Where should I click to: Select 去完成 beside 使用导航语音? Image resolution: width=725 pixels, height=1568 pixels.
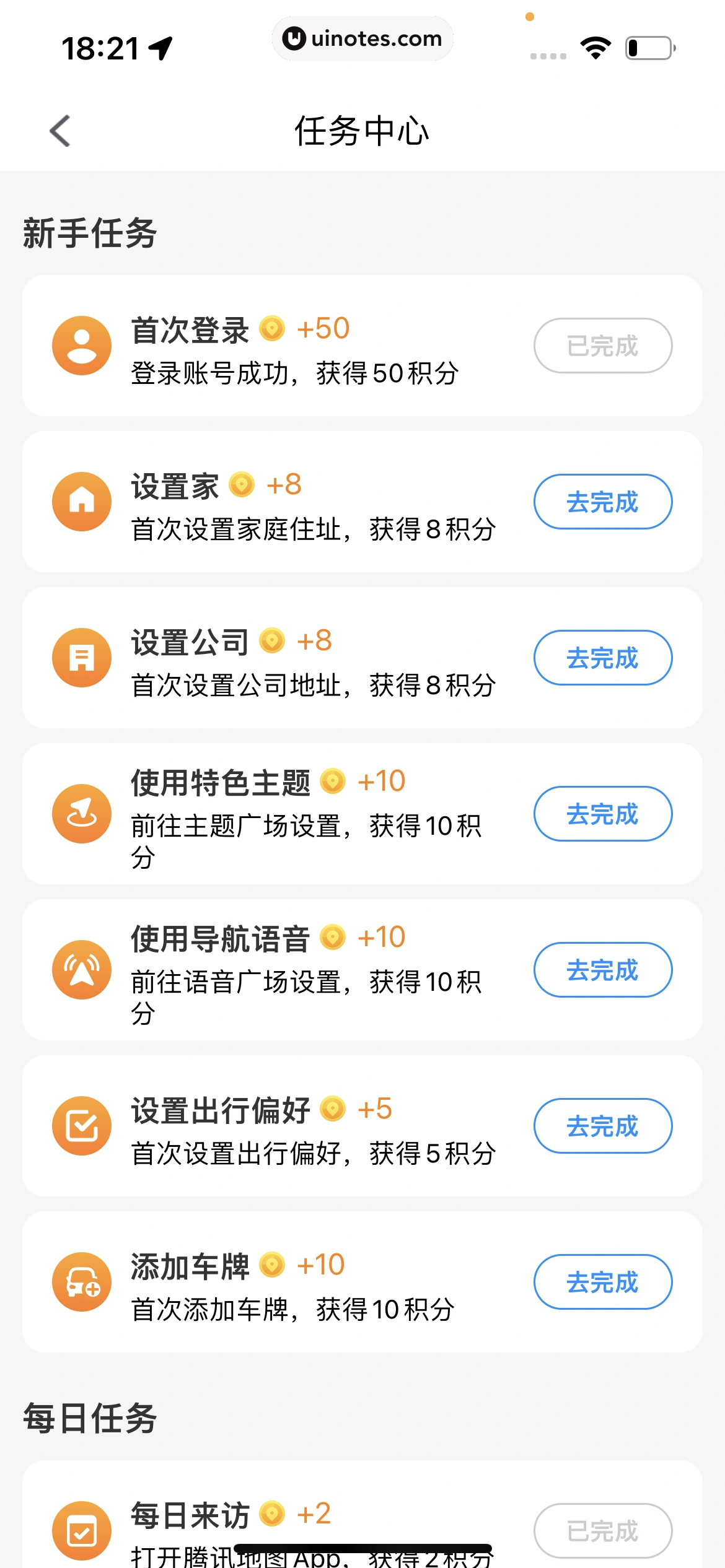[602, 970]
